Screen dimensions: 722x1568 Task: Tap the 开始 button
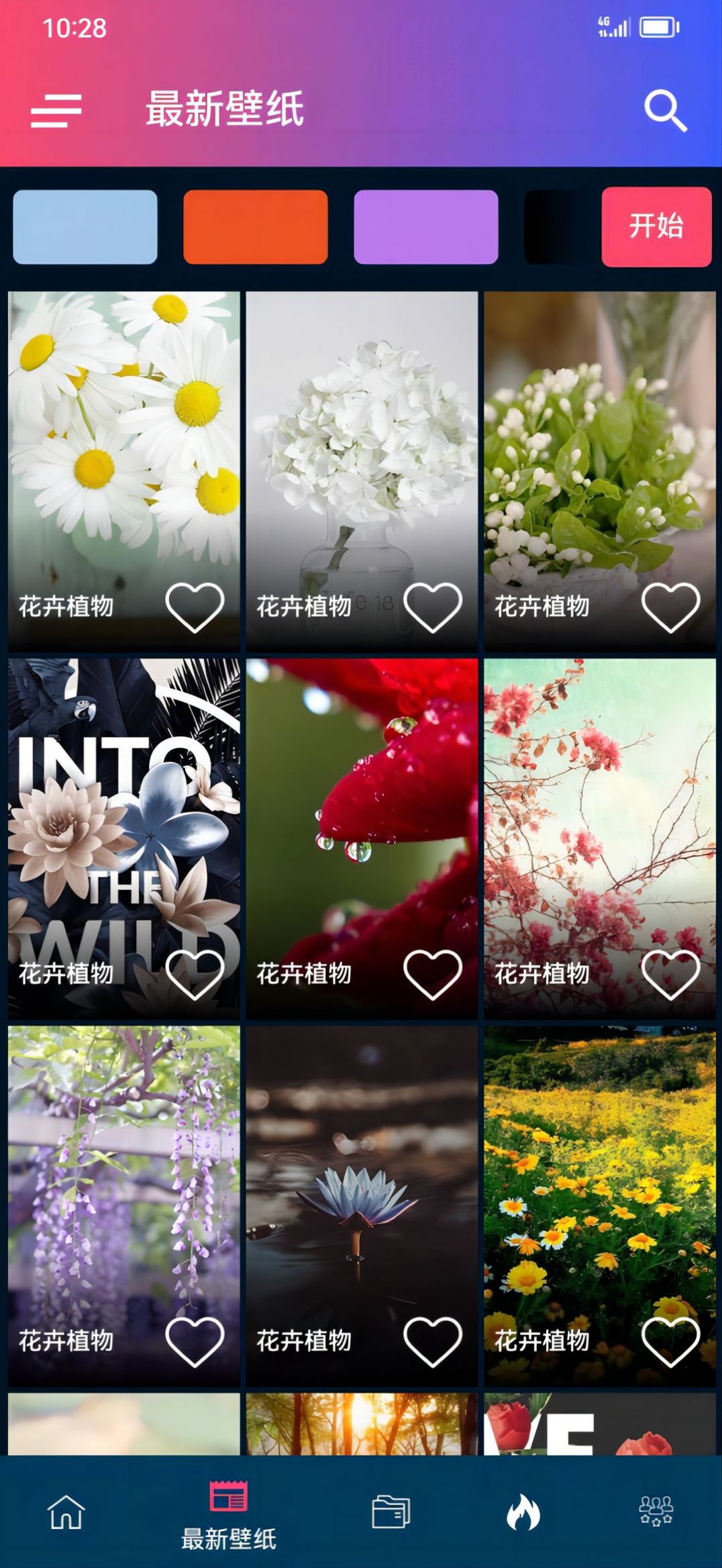click(658, 228)
